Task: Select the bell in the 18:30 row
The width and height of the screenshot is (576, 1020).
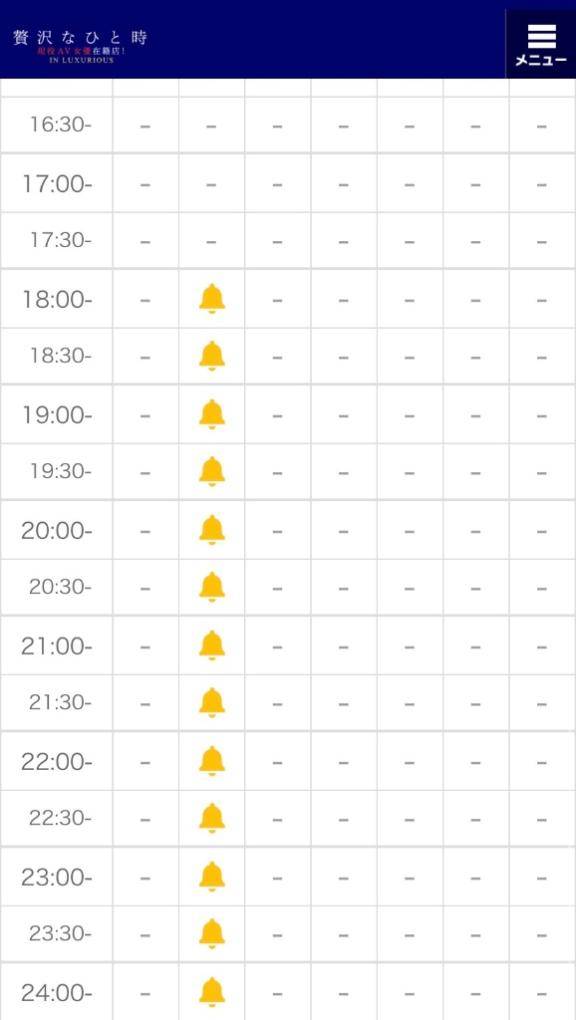Action: click(x=212, y=356)
